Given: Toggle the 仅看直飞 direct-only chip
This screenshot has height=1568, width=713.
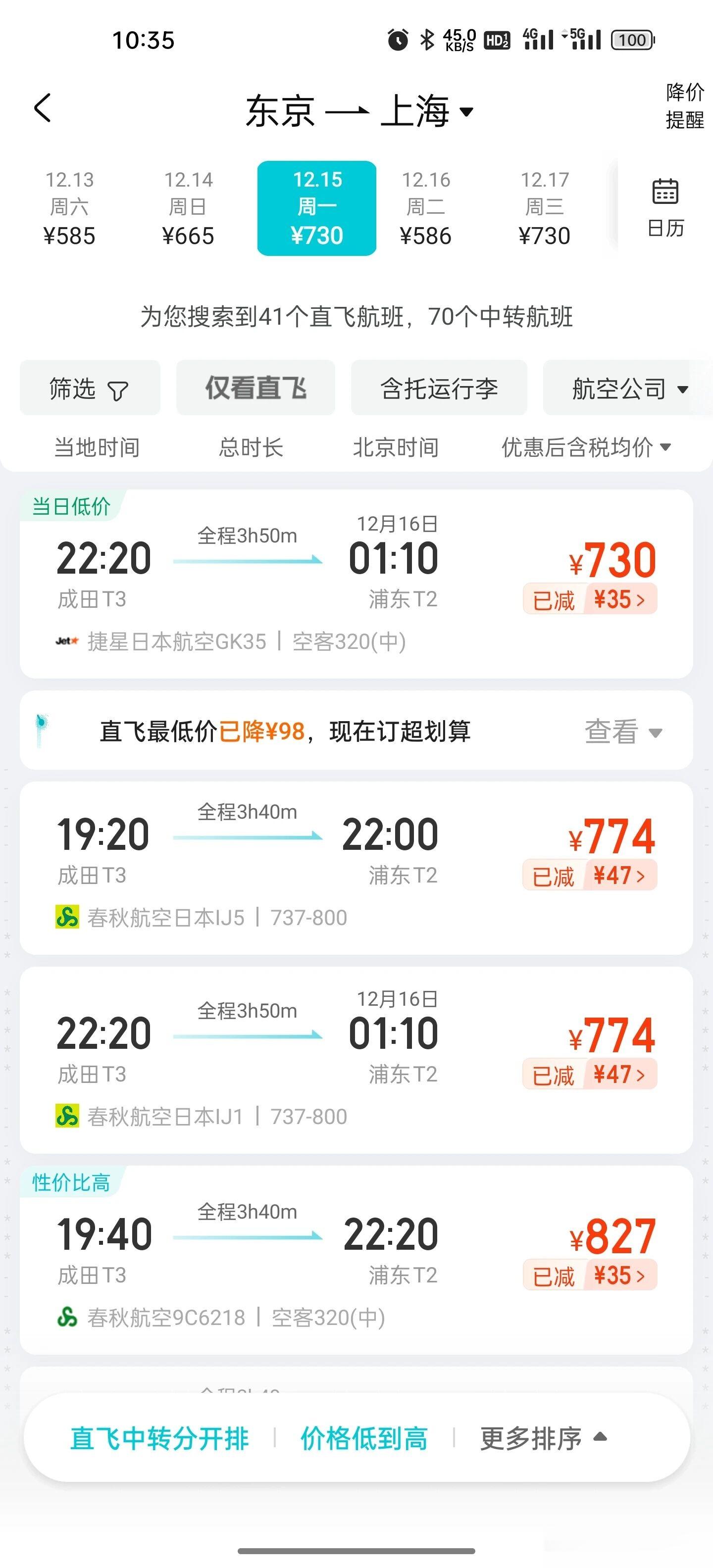Looking at the screenshot, I should [255, 389].
